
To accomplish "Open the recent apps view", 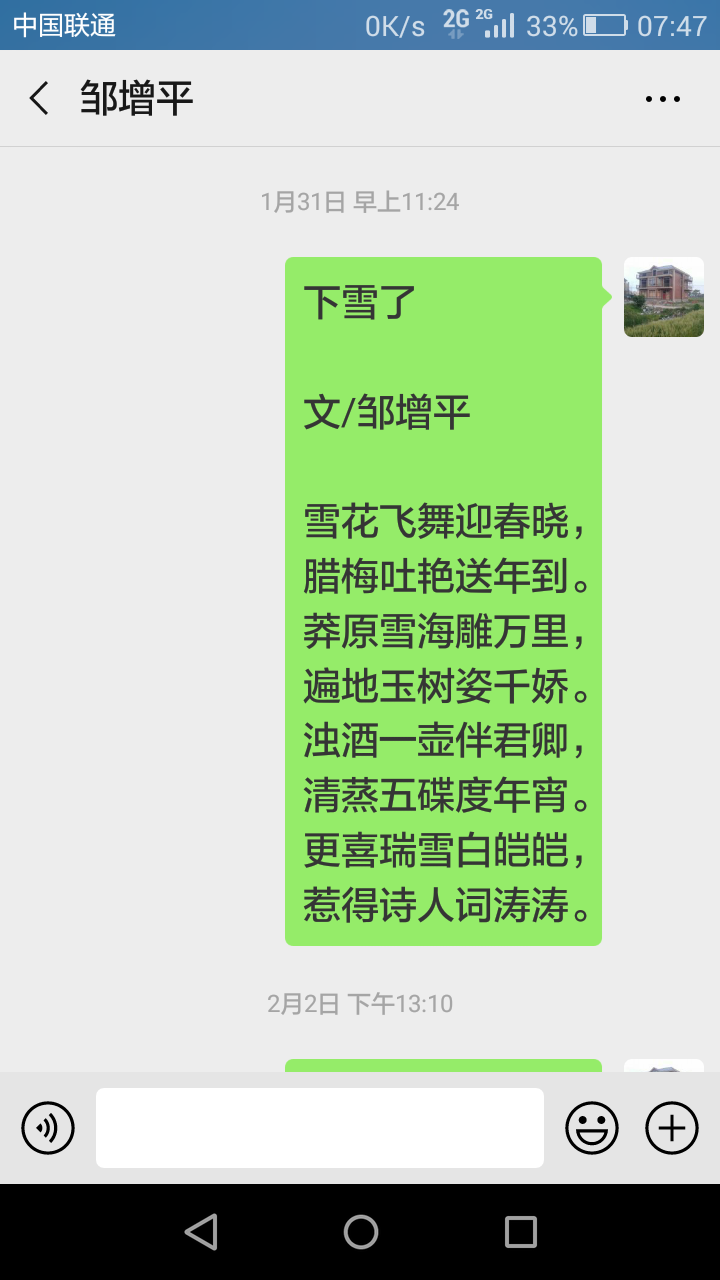I will 520,1232.
